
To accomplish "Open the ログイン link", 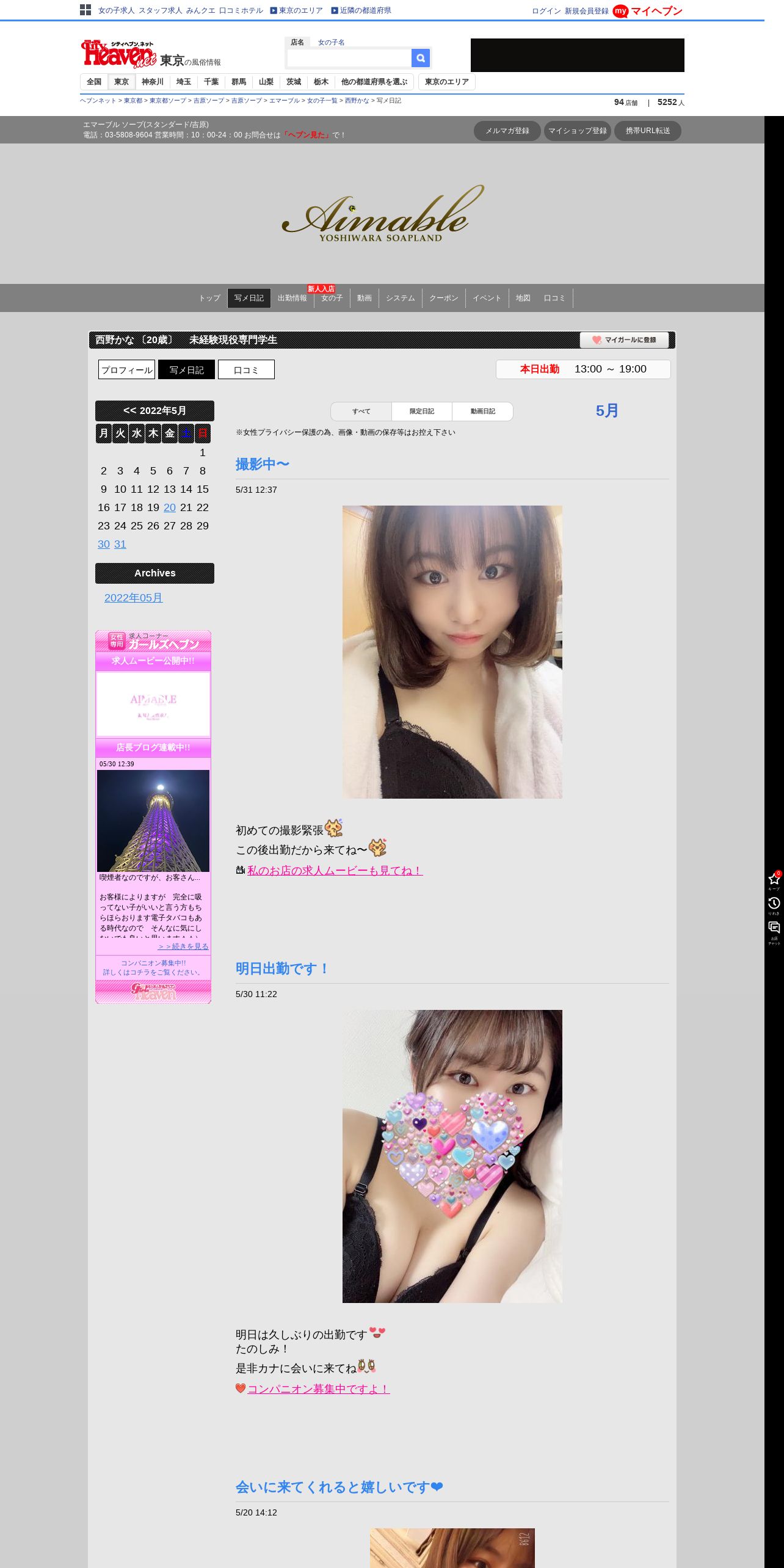I will (x=546, y=11).
